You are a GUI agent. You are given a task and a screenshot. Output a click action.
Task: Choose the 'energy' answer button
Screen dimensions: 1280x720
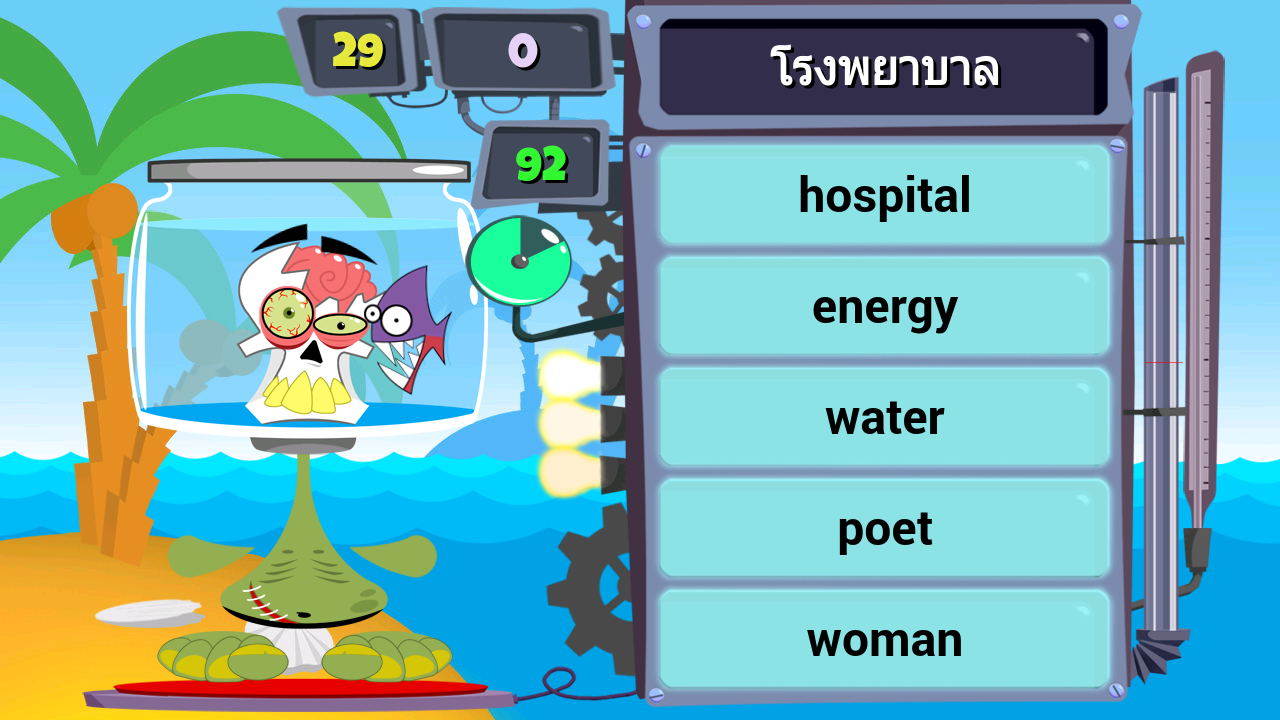(x=884, y=307)
